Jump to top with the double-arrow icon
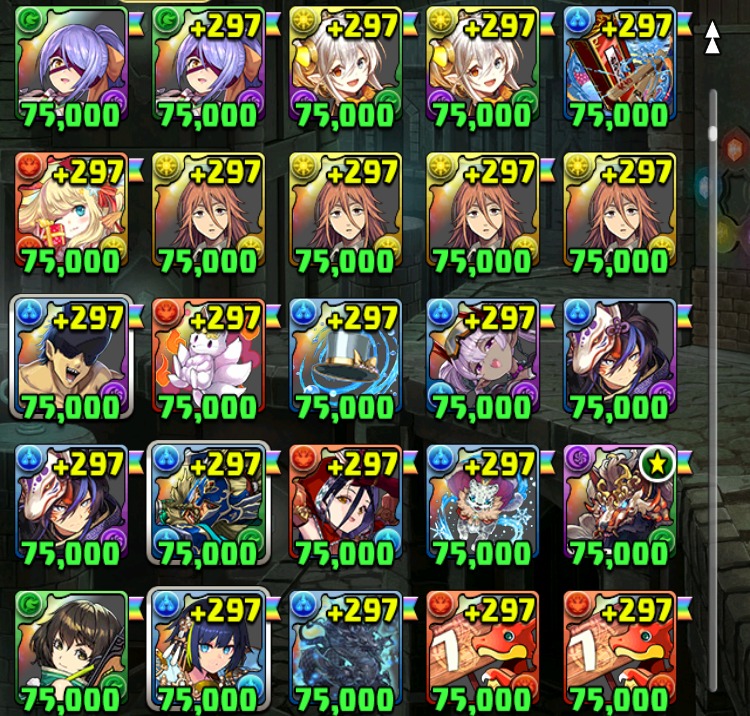 tap(712, 37)
